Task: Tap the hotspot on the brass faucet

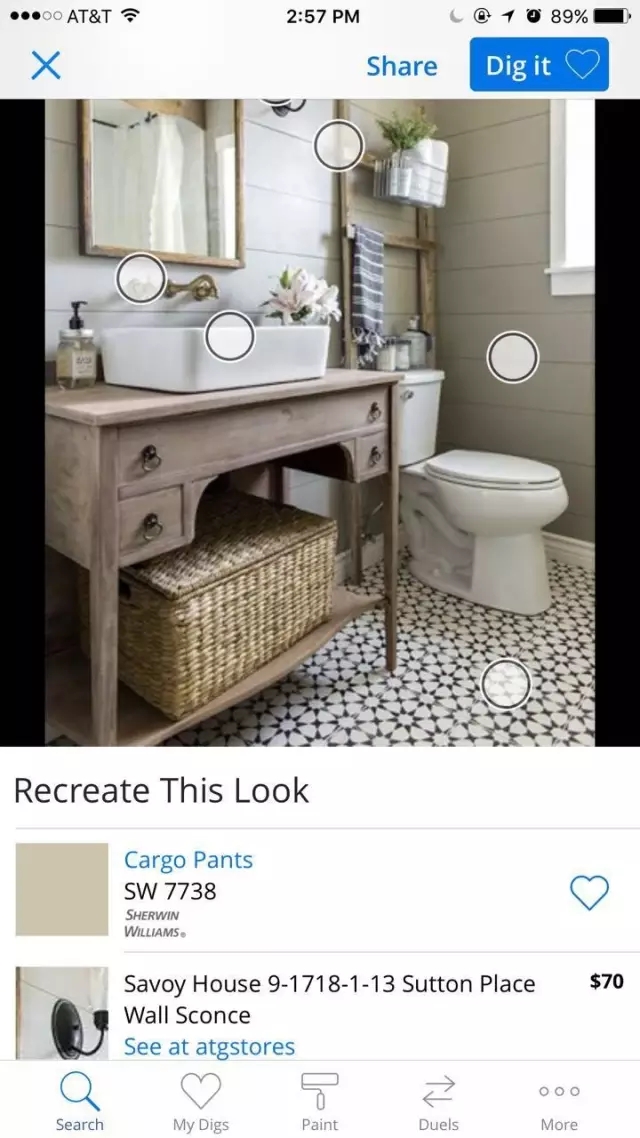Action: pos(141,279)
